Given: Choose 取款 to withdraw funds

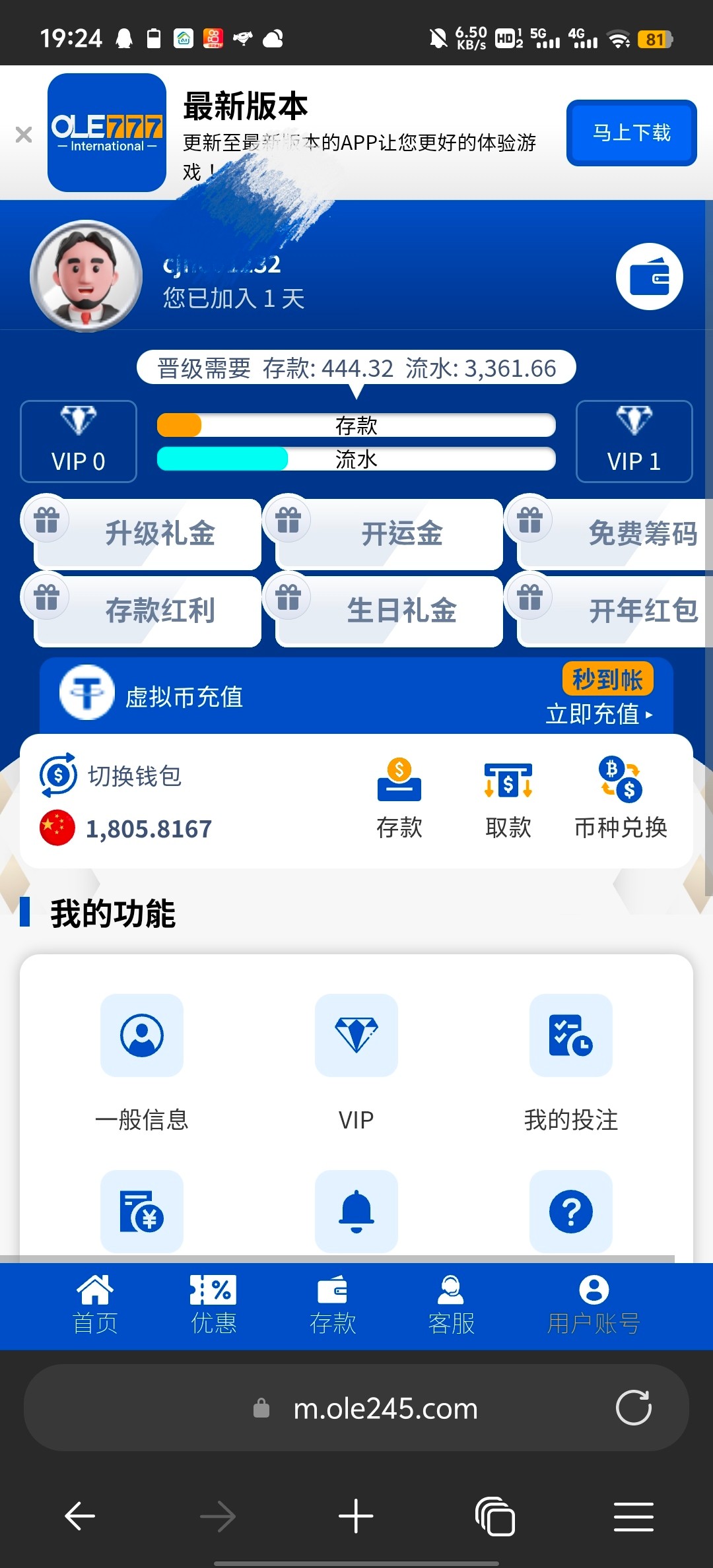Looking at the screenshot, I should (x=508, y=799).
